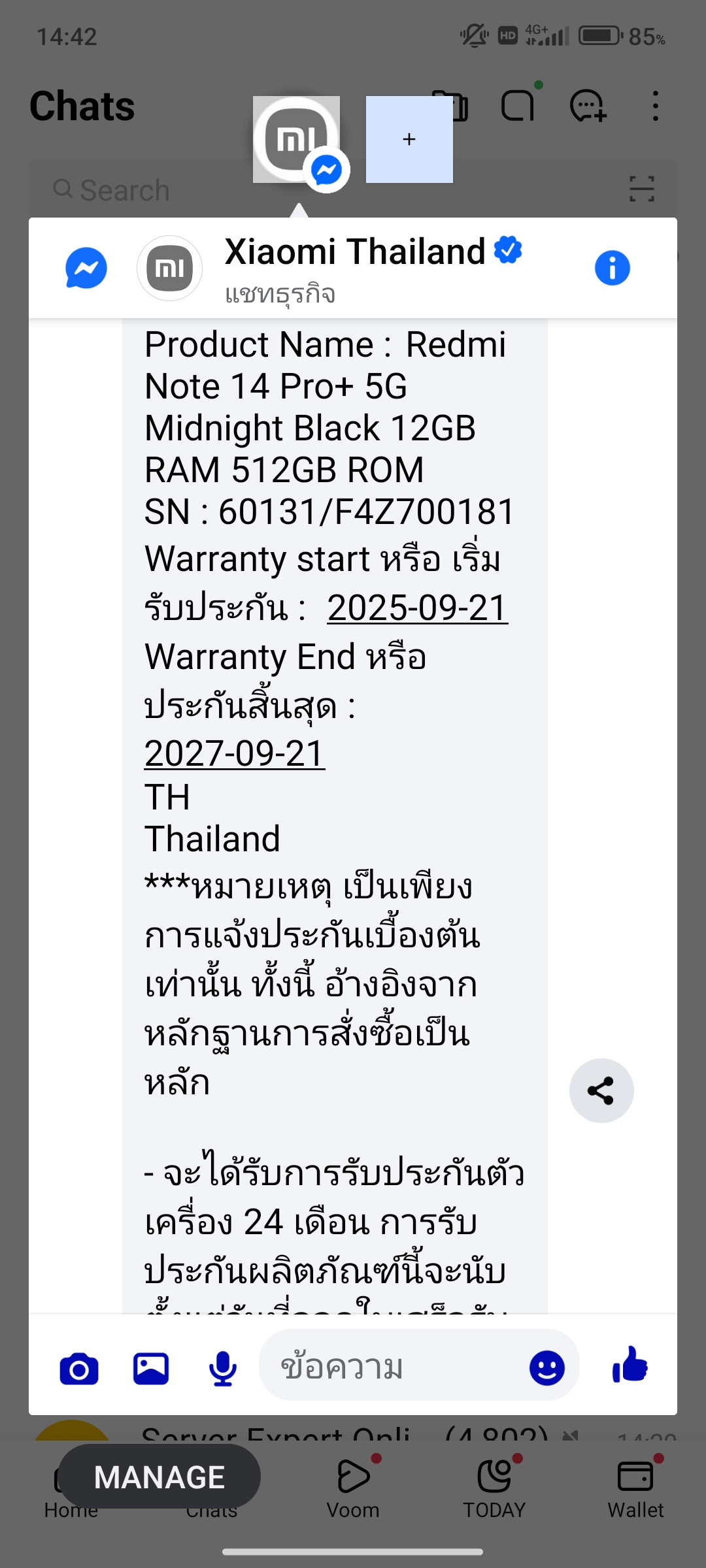
Task: Record a voice message
Action: tap(223, 1369)
